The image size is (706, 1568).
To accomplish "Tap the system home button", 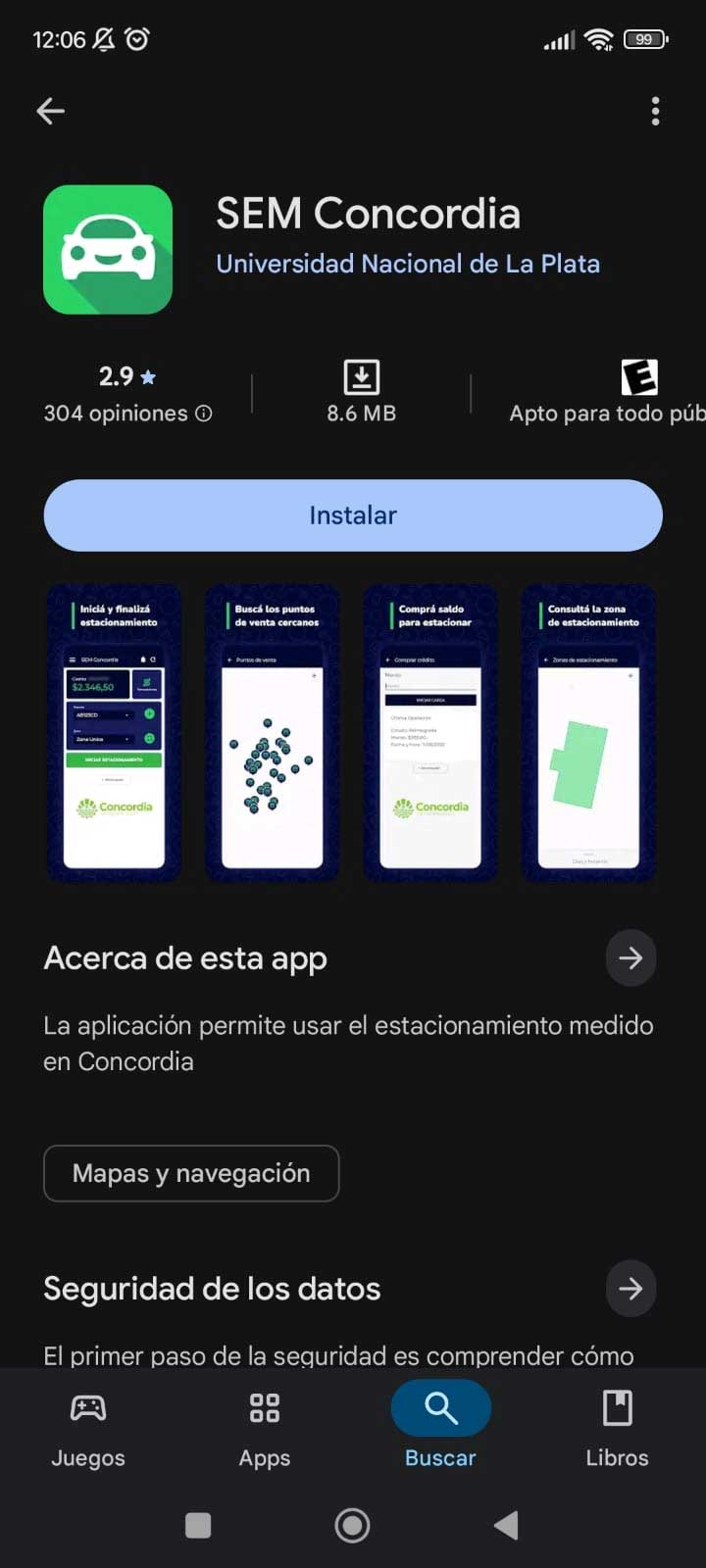I will [x=353, y=1525].
